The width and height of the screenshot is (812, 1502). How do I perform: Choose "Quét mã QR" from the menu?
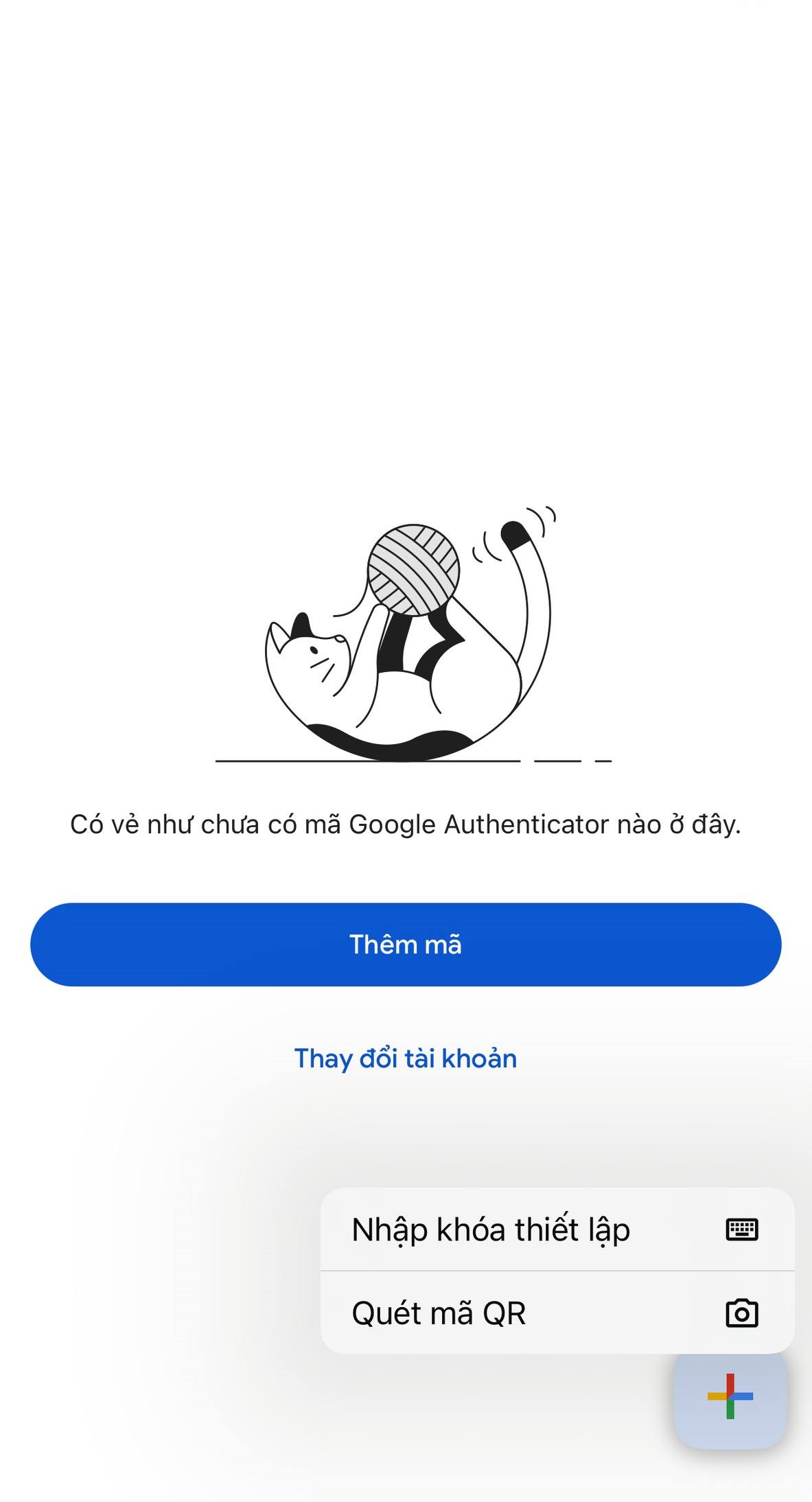(x=556, y=1313)
